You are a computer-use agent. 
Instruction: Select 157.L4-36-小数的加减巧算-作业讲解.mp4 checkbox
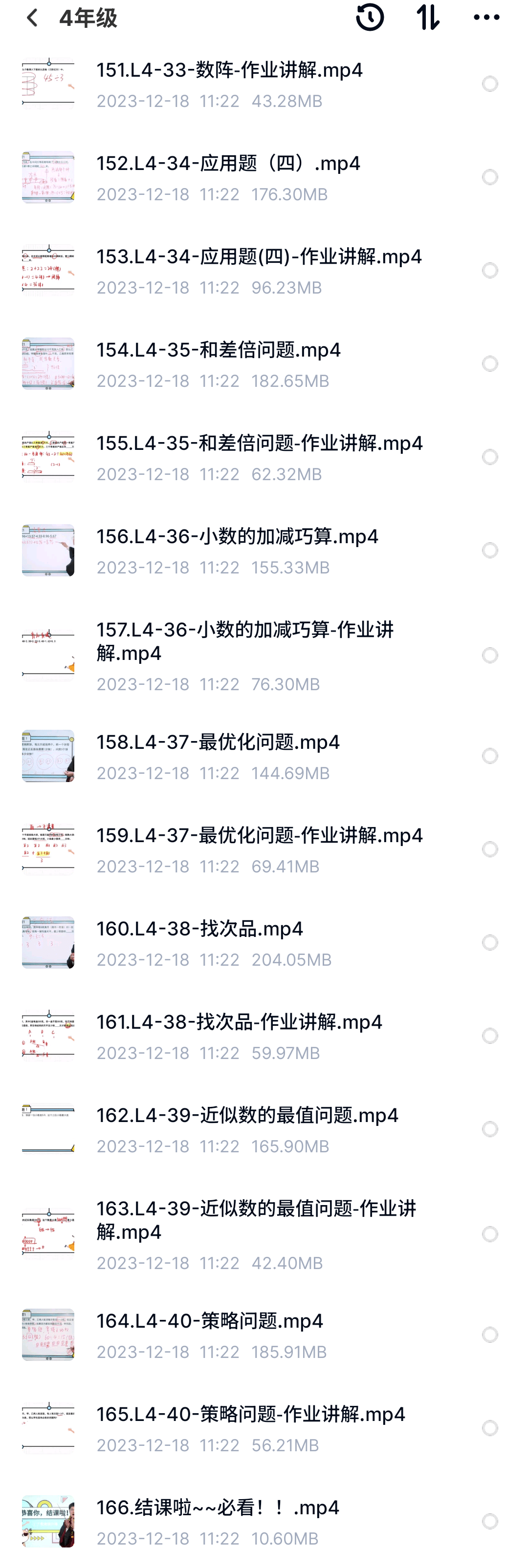click(x=490, y=655)
